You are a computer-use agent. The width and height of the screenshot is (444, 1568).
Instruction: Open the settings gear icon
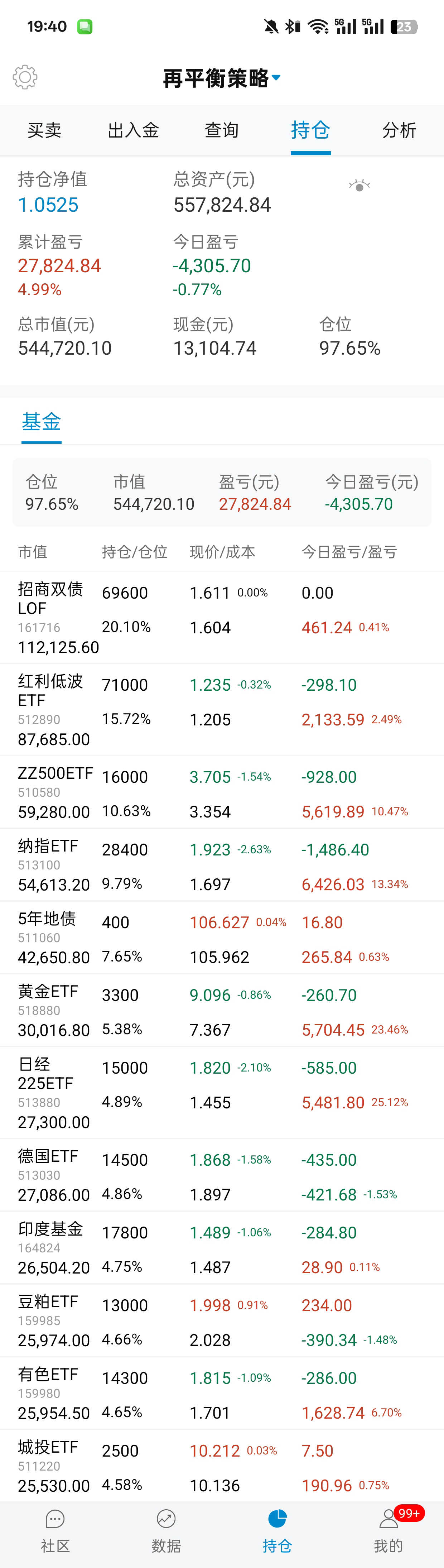[x=25, y=77]
